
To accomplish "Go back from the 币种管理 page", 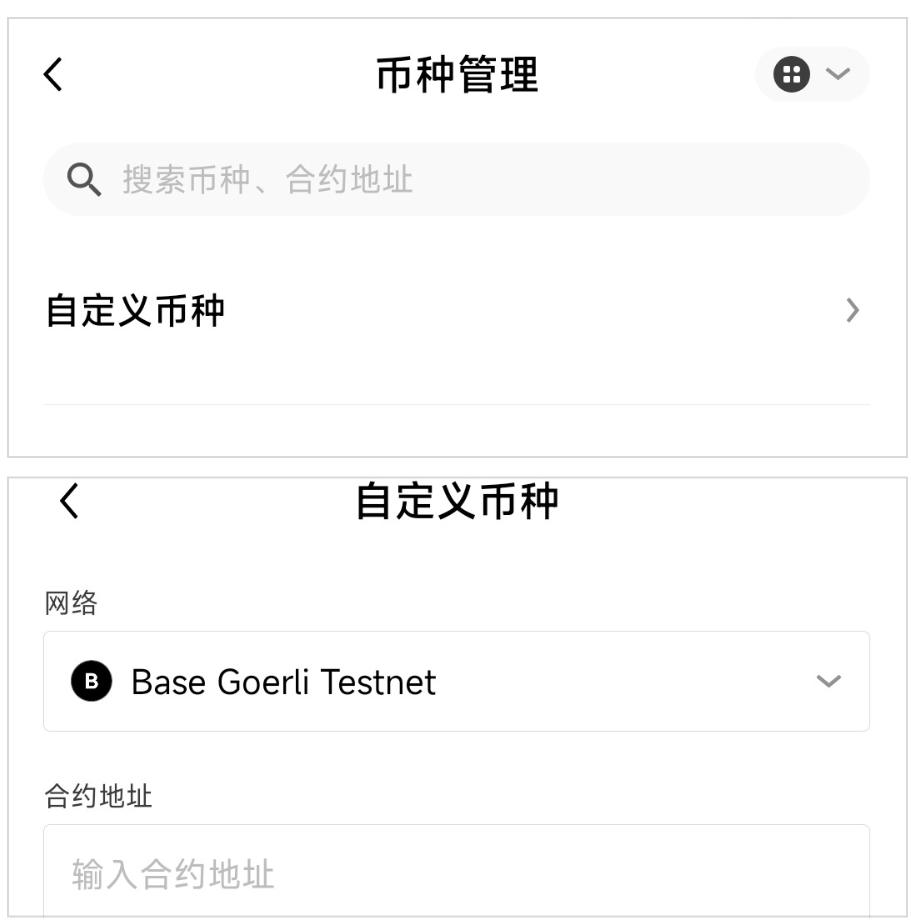I will coord(55,75).
